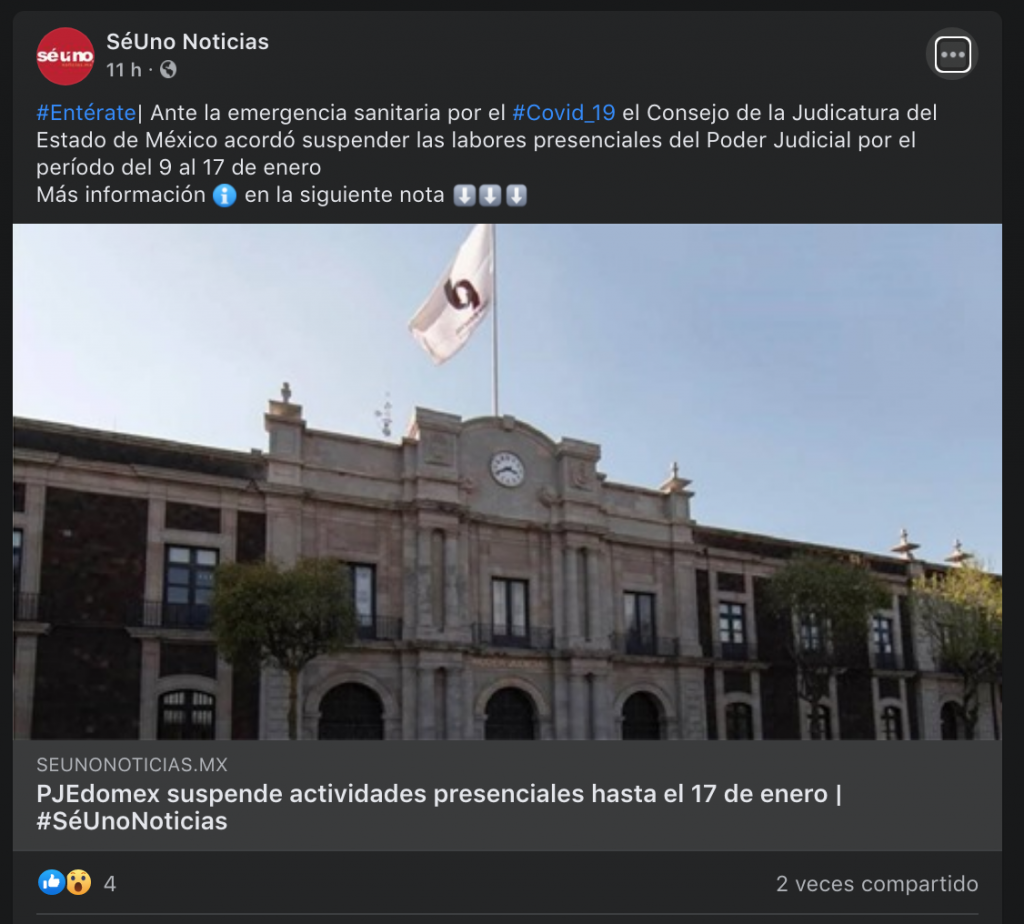Tap the #Covid_19 hashtag
Viewport: 1024px width, 924px height.
click(x=563, y=113)
